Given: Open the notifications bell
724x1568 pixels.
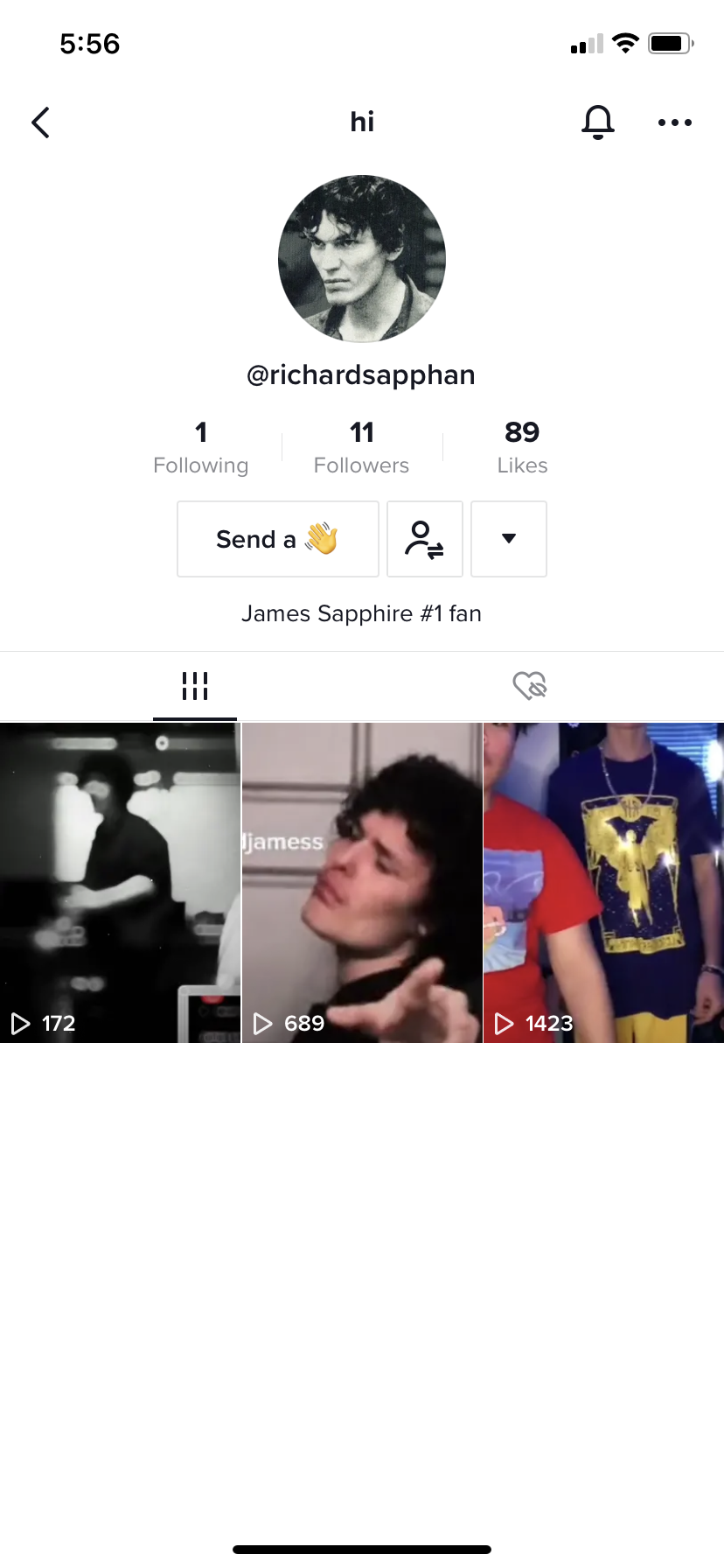Looking at the screenshot, I should coord(598,122).
